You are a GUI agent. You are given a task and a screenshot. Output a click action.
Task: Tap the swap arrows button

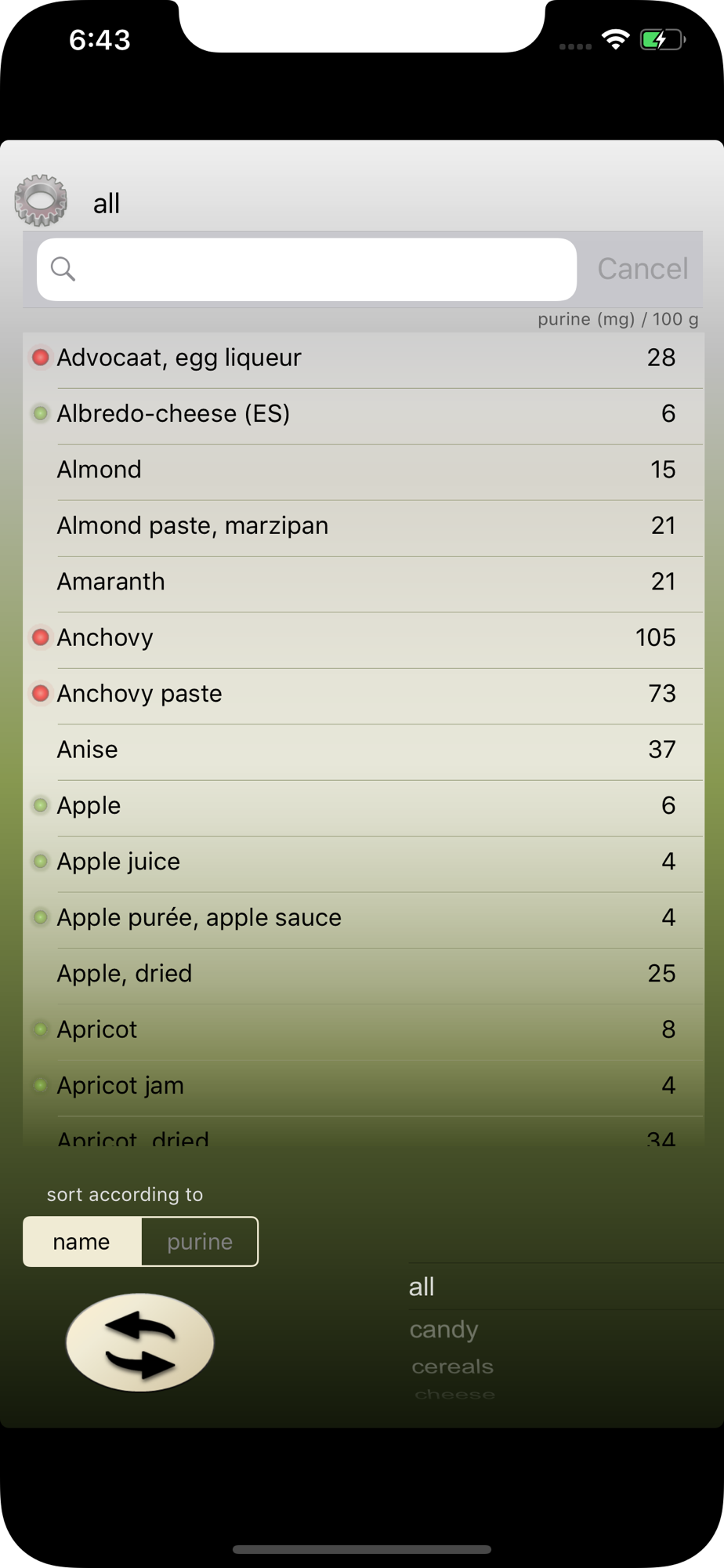pos(139,1342)
